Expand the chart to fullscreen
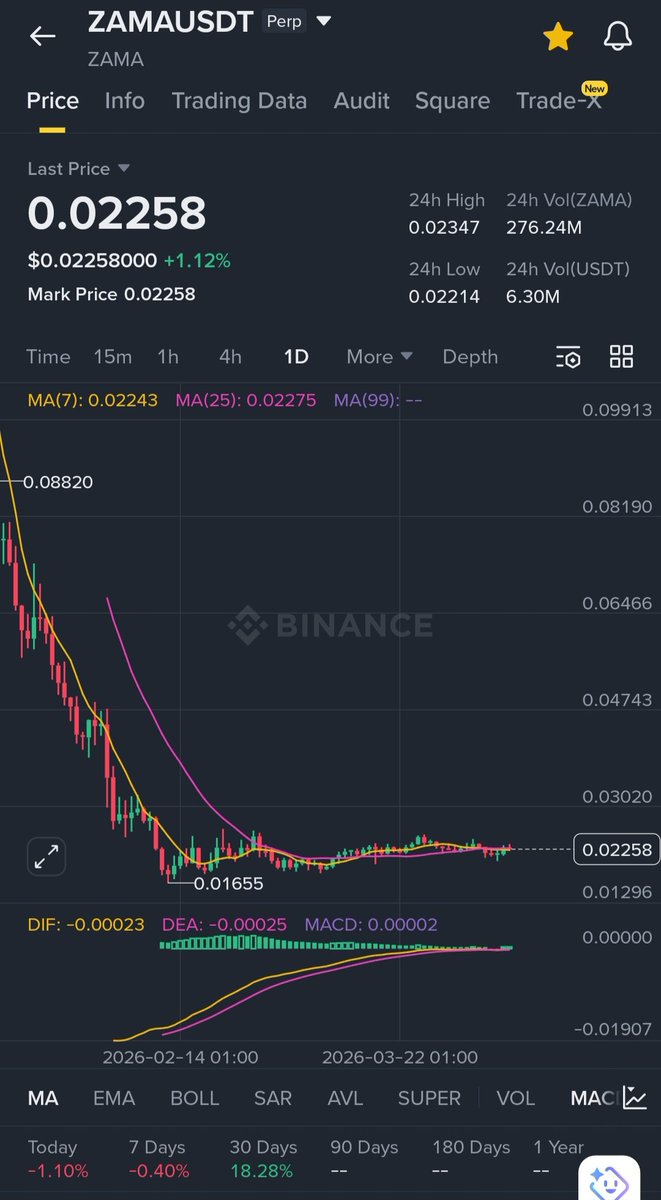Screen dimensions: 661x1200 (46, 857)
